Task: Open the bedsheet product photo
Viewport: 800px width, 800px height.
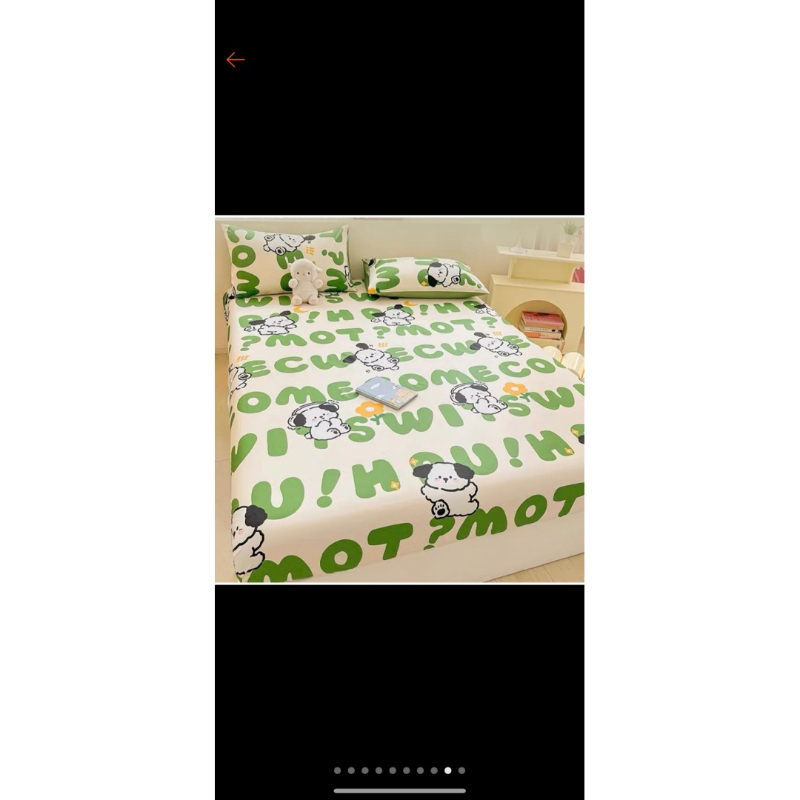Action: point(400,400)
